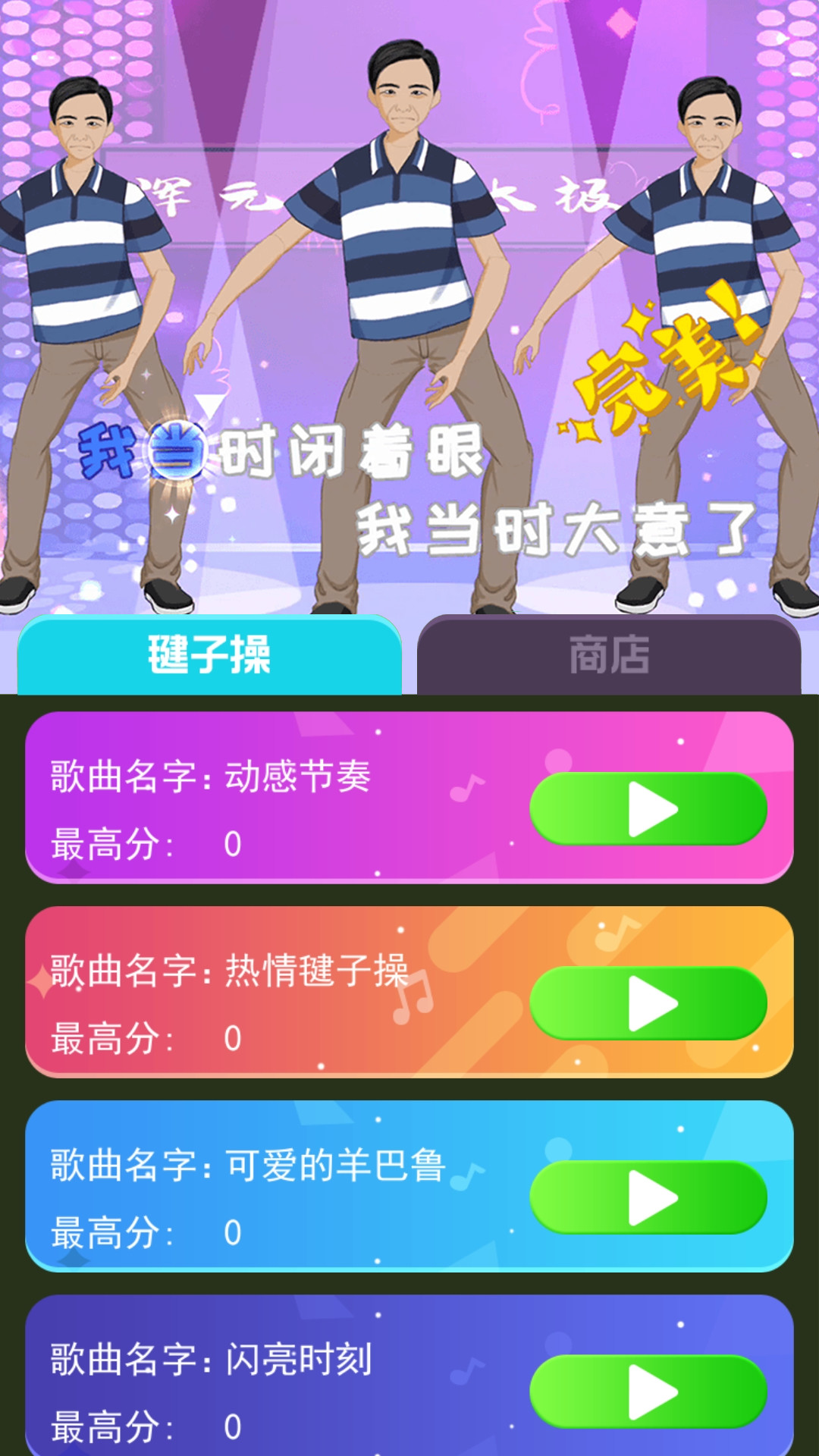Play the song 动感节奏
The width and height of the screenshot is (819, 1456).
pyautogui.click(x=648, y=809)
